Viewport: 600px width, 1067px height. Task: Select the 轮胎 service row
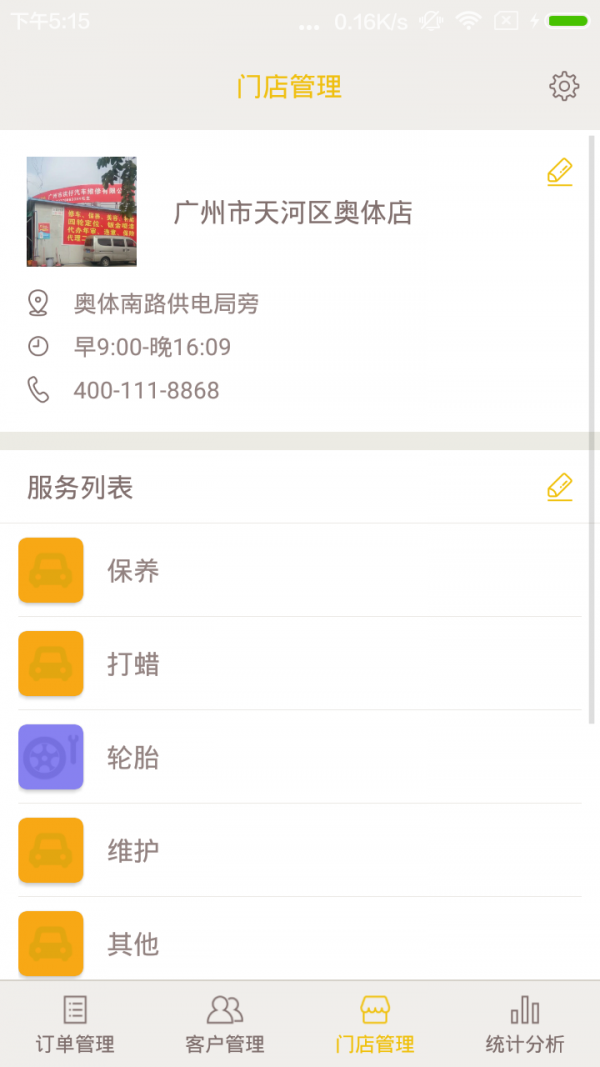300,757
